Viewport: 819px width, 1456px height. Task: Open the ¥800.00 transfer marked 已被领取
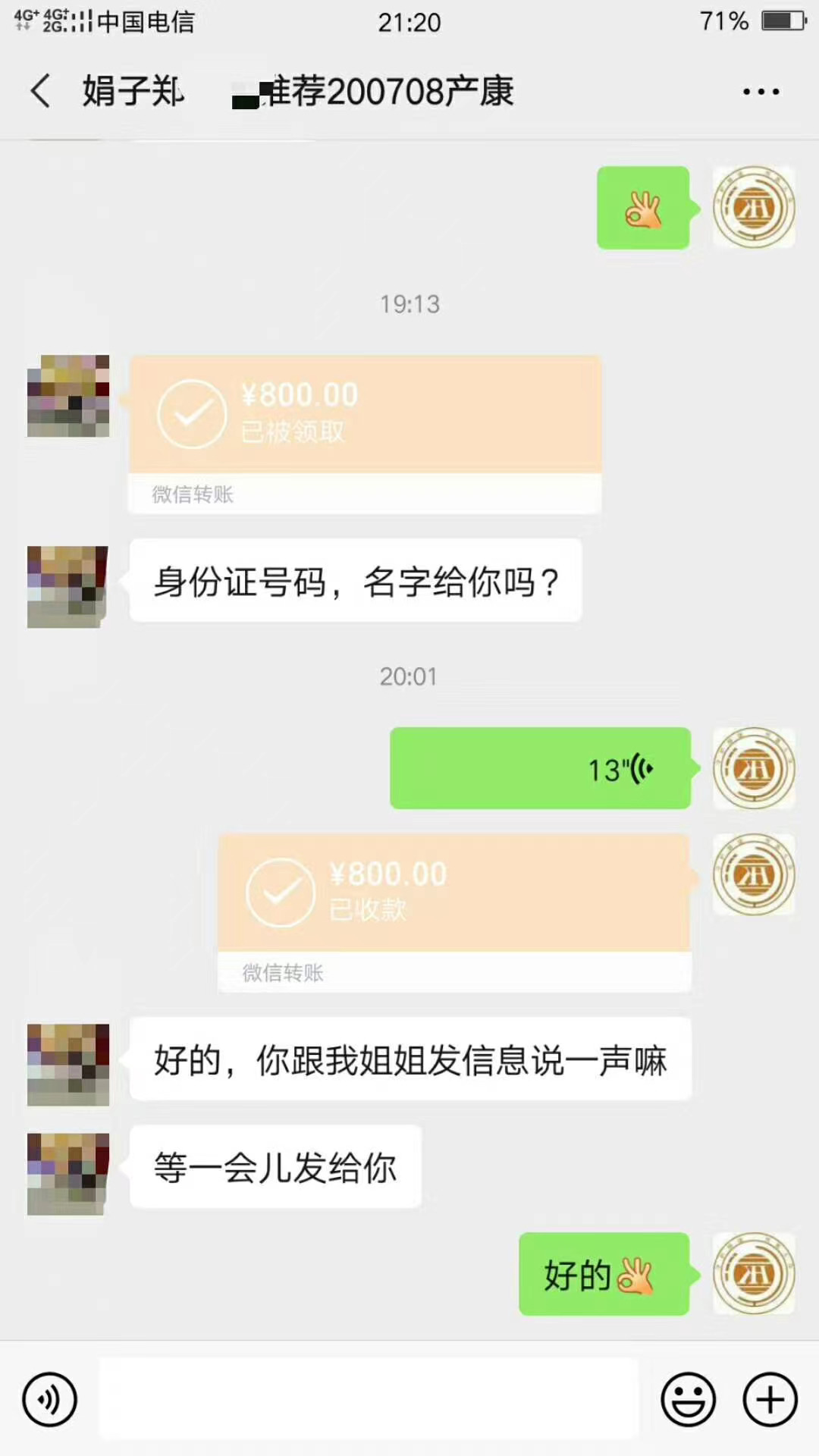(365, 435)
